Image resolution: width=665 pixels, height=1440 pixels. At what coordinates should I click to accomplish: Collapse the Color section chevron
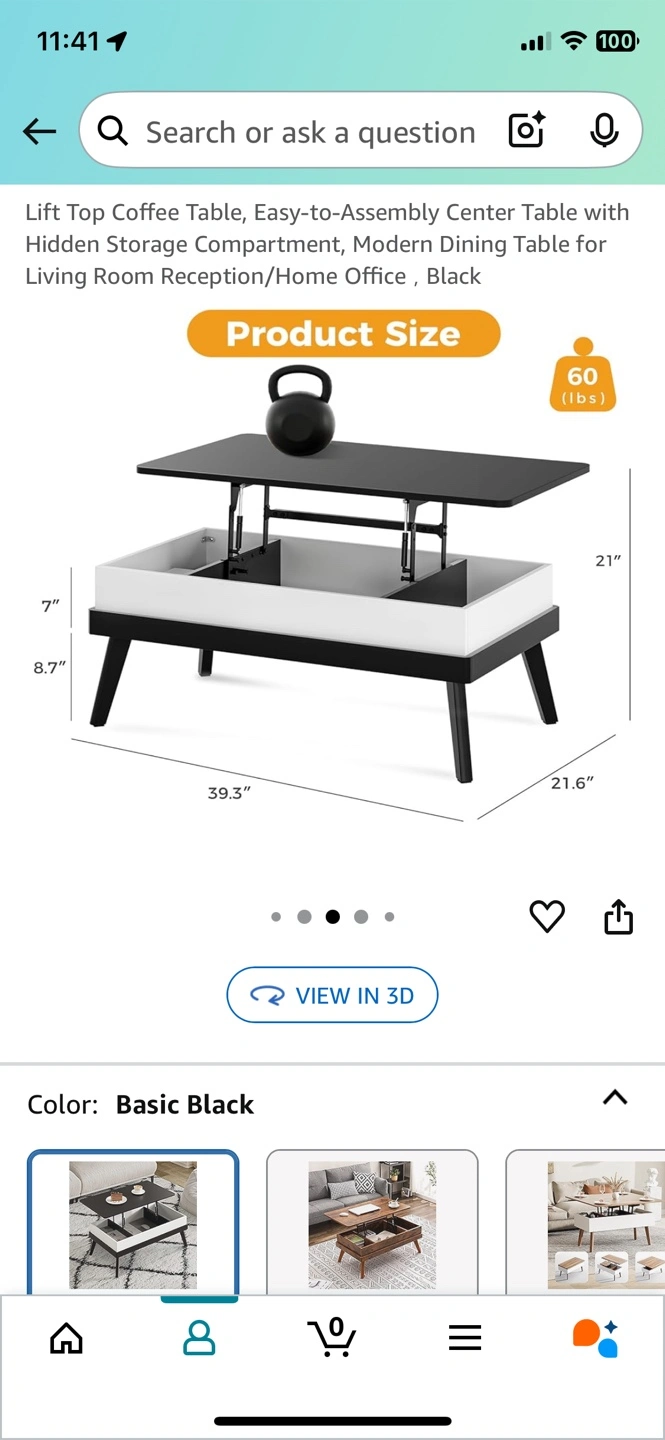tap(615, 1097)
